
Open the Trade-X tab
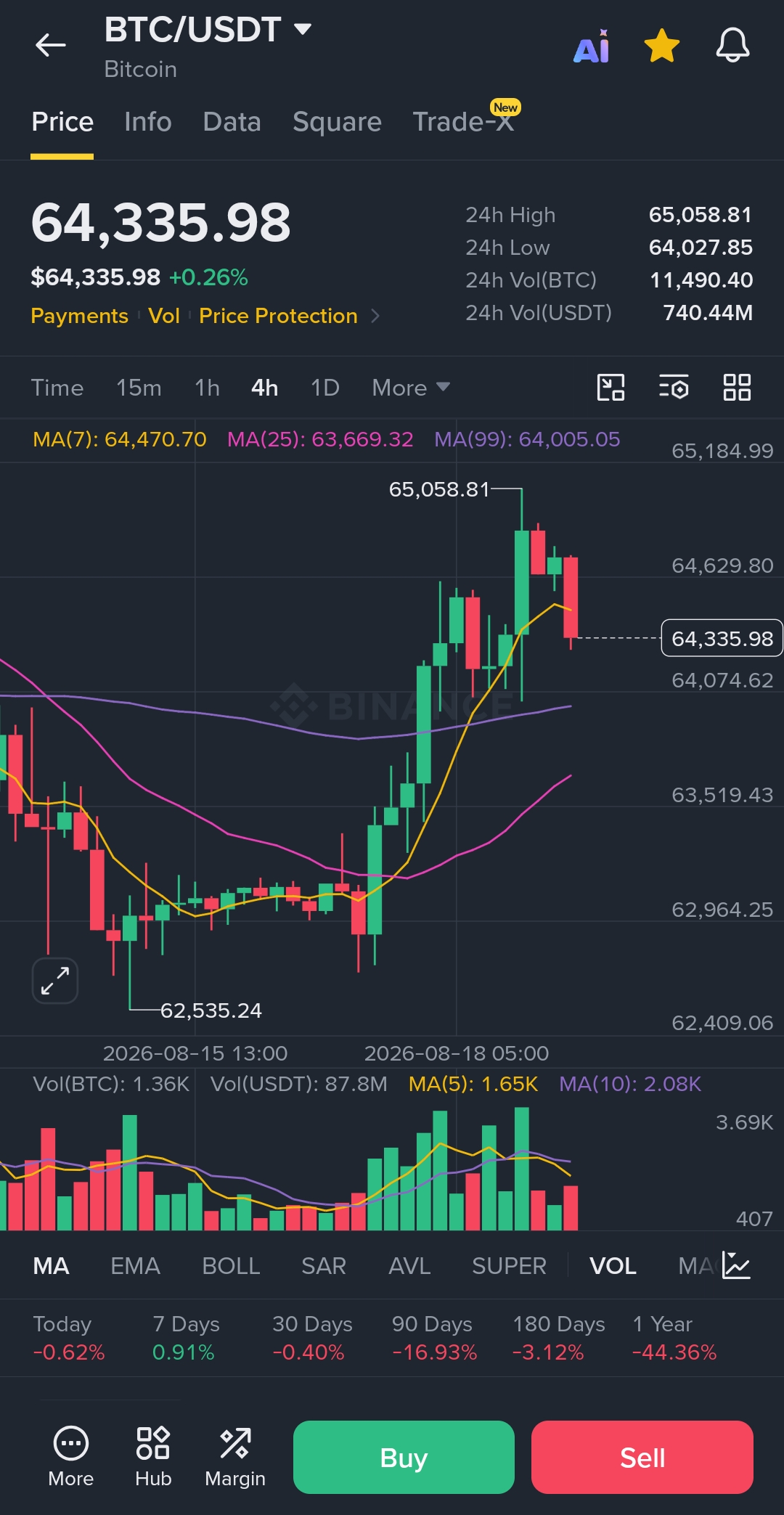pos(465,121)
